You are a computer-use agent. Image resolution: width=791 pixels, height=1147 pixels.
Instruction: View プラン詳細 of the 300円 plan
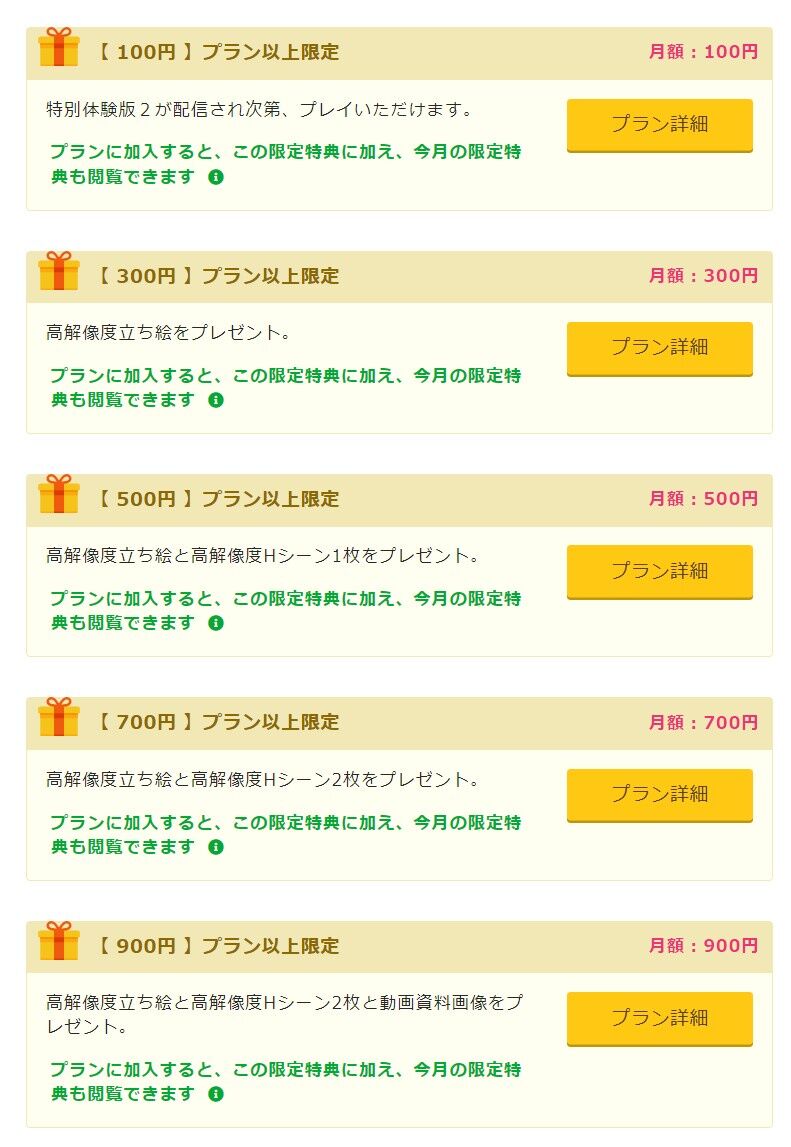(659, 348)
